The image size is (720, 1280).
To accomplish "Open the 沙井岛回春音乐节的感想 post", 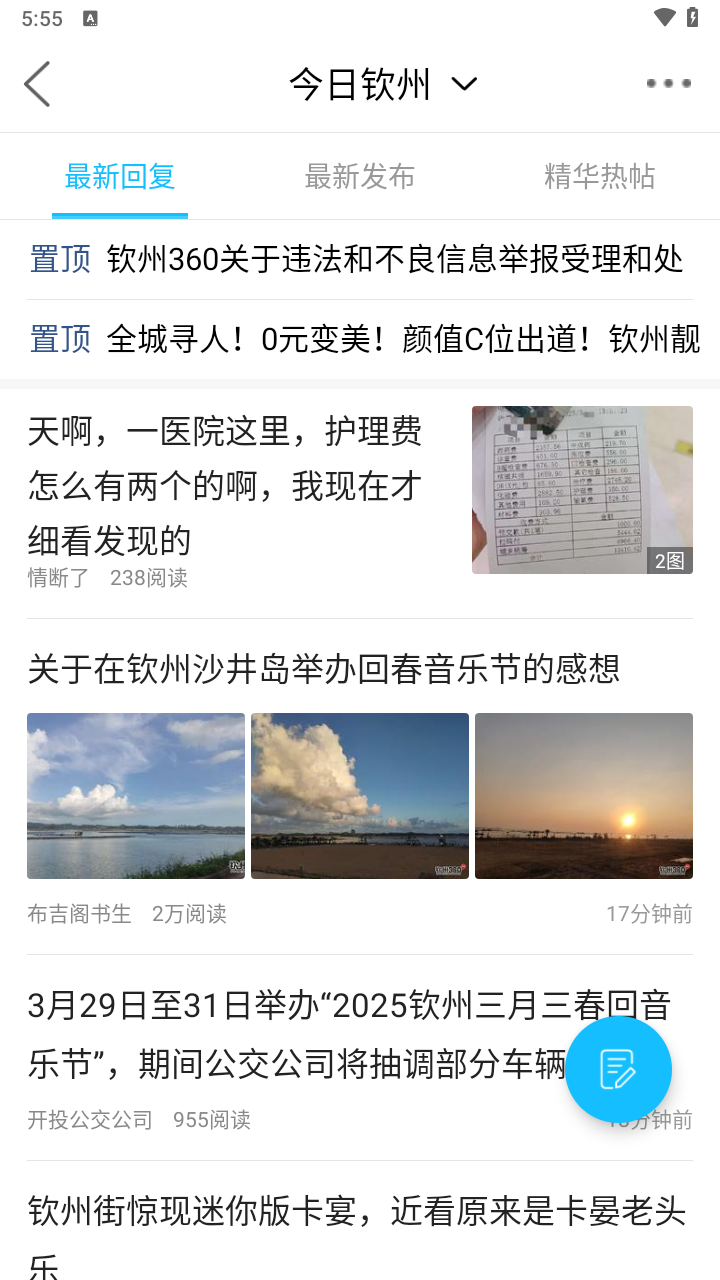I will [x=324, y=669].
